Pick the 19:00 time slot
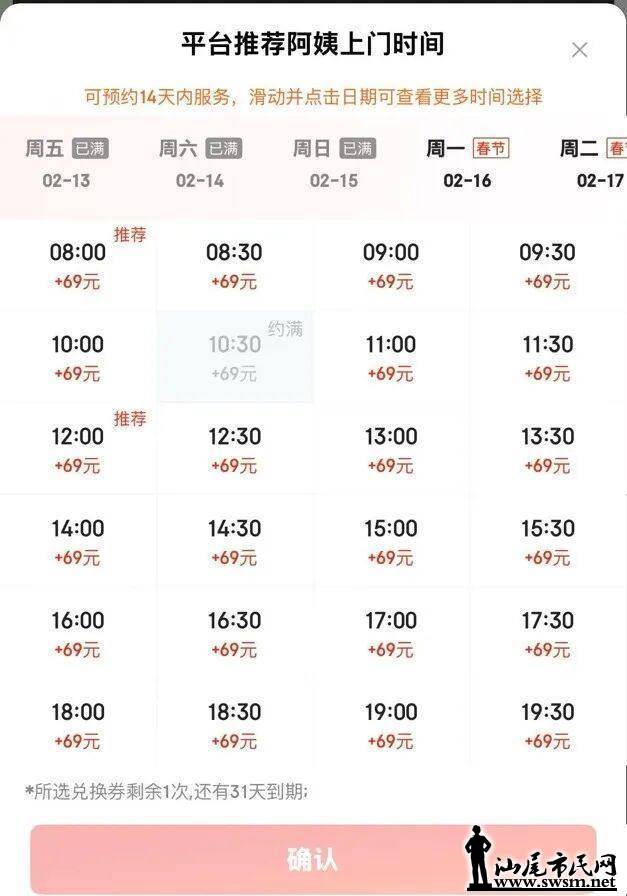The image size is (627, 896). [390, 724]
